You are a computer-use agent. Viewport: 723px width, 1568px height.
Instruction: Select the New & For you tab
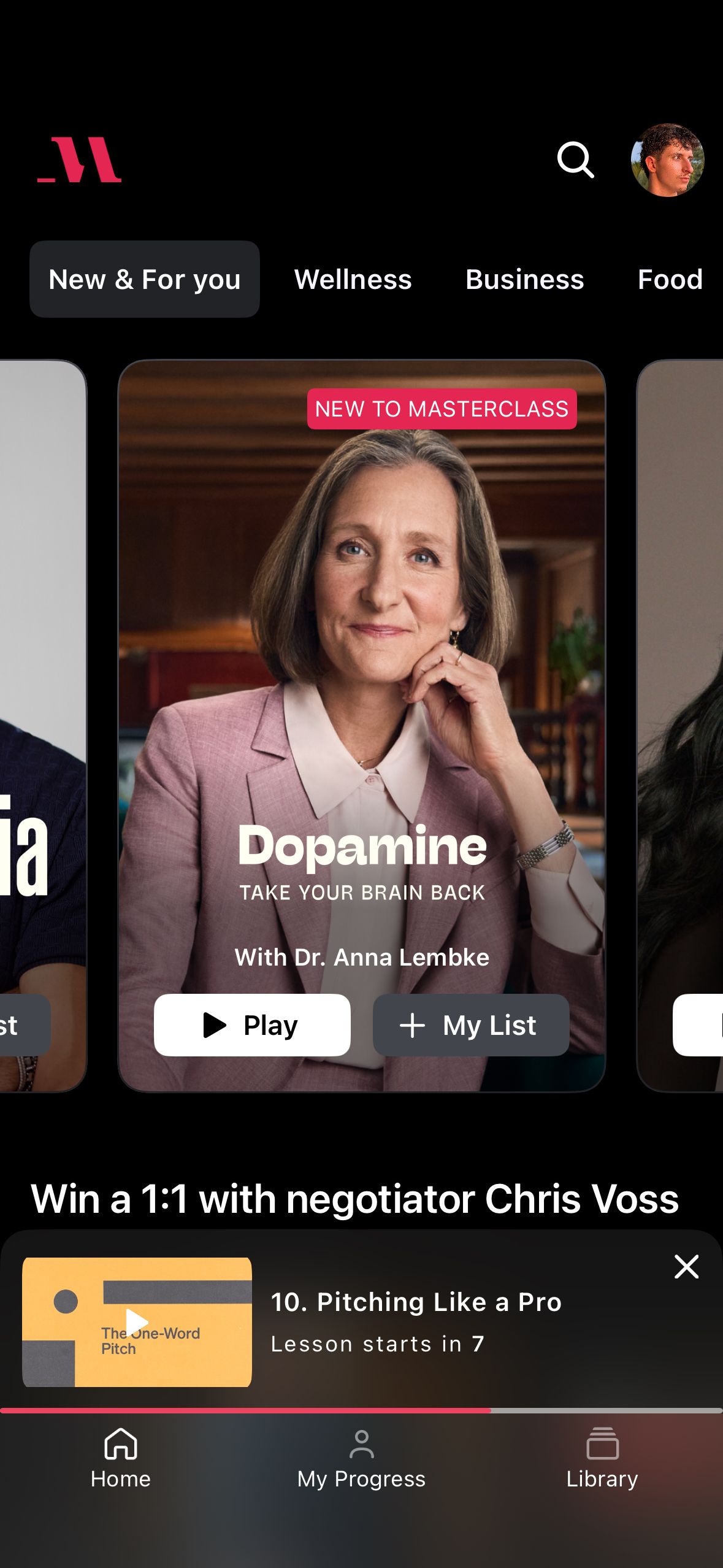(145, 279)
